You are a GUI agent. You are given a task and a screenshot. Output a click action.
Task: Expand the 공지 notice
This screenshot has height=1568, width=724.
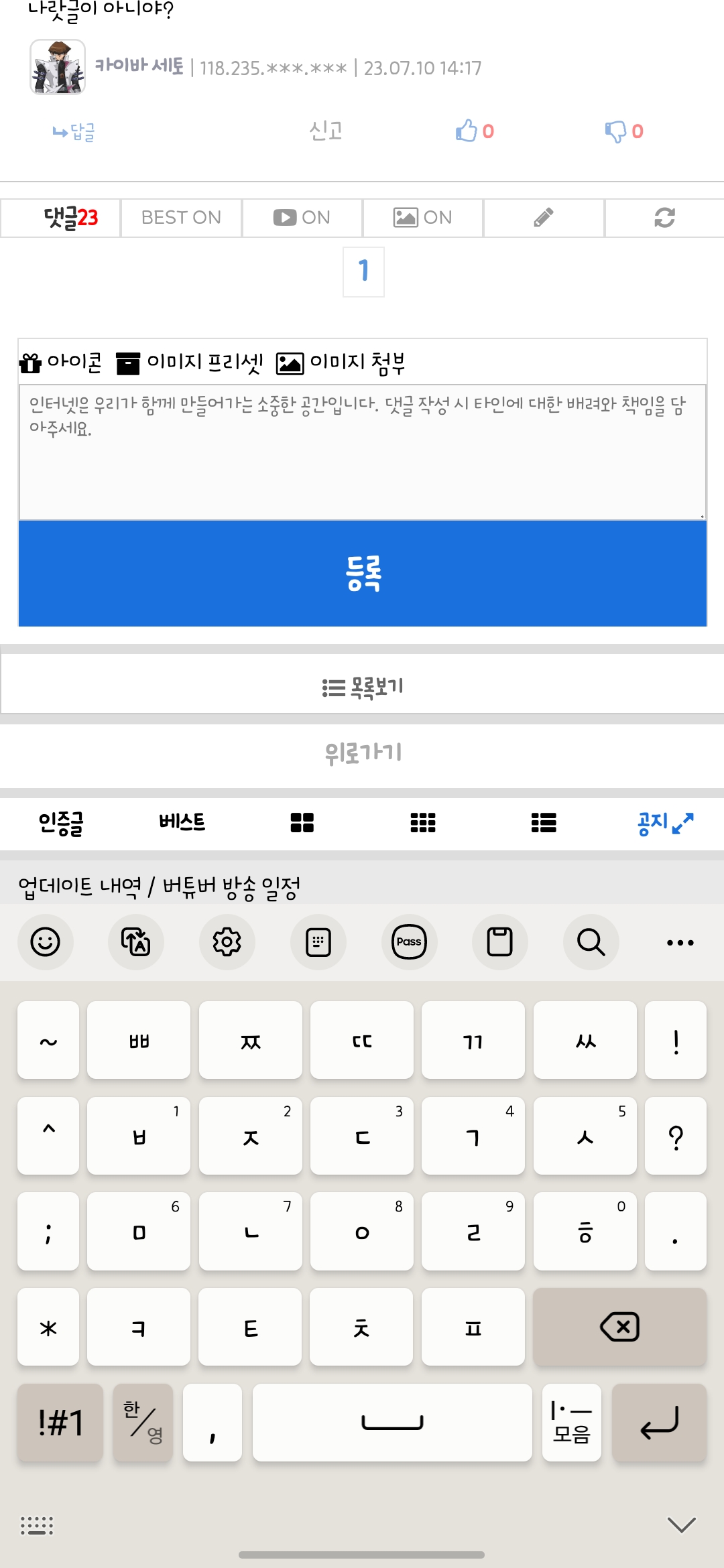(664, 822)
